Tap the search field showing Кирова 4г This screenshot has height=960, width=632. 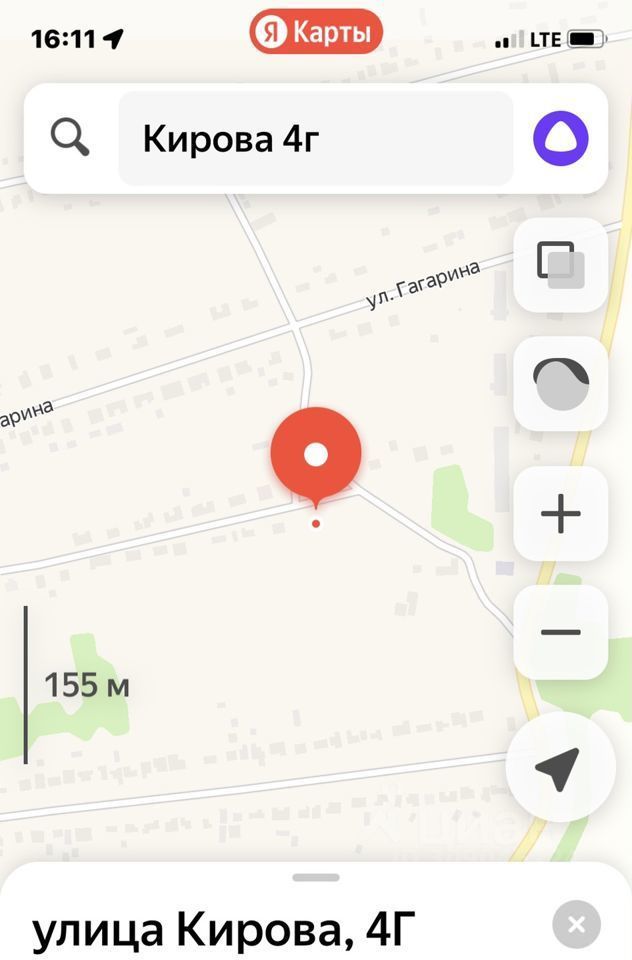[315, 139]
